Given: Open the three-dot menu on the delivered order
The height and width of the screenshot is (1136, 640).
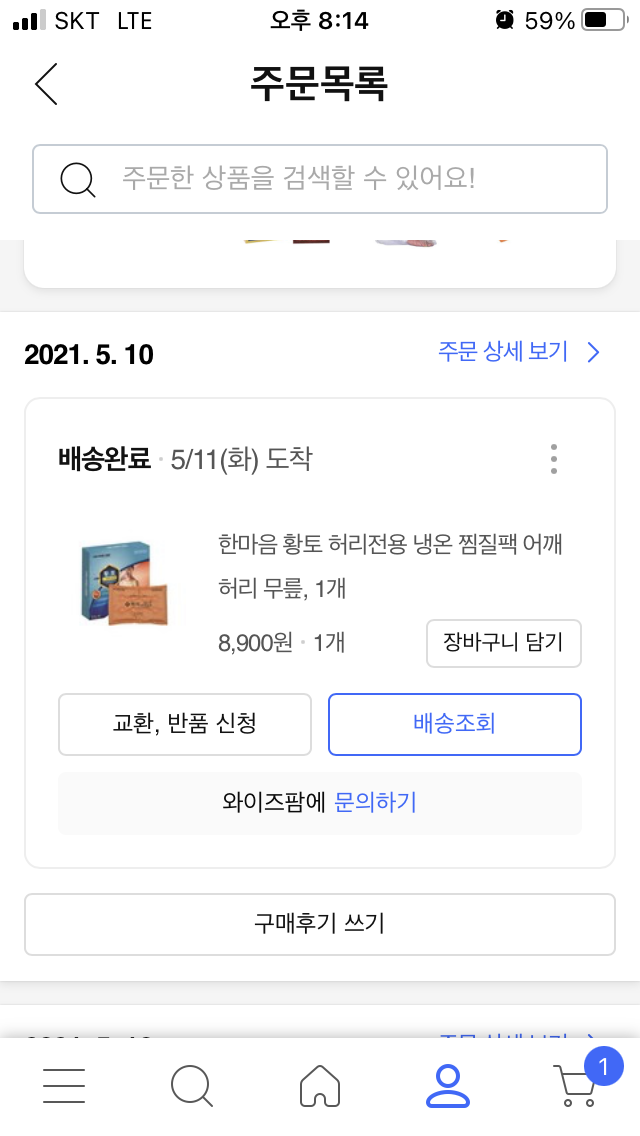Looking at the screenshot, I should [553, 459].
